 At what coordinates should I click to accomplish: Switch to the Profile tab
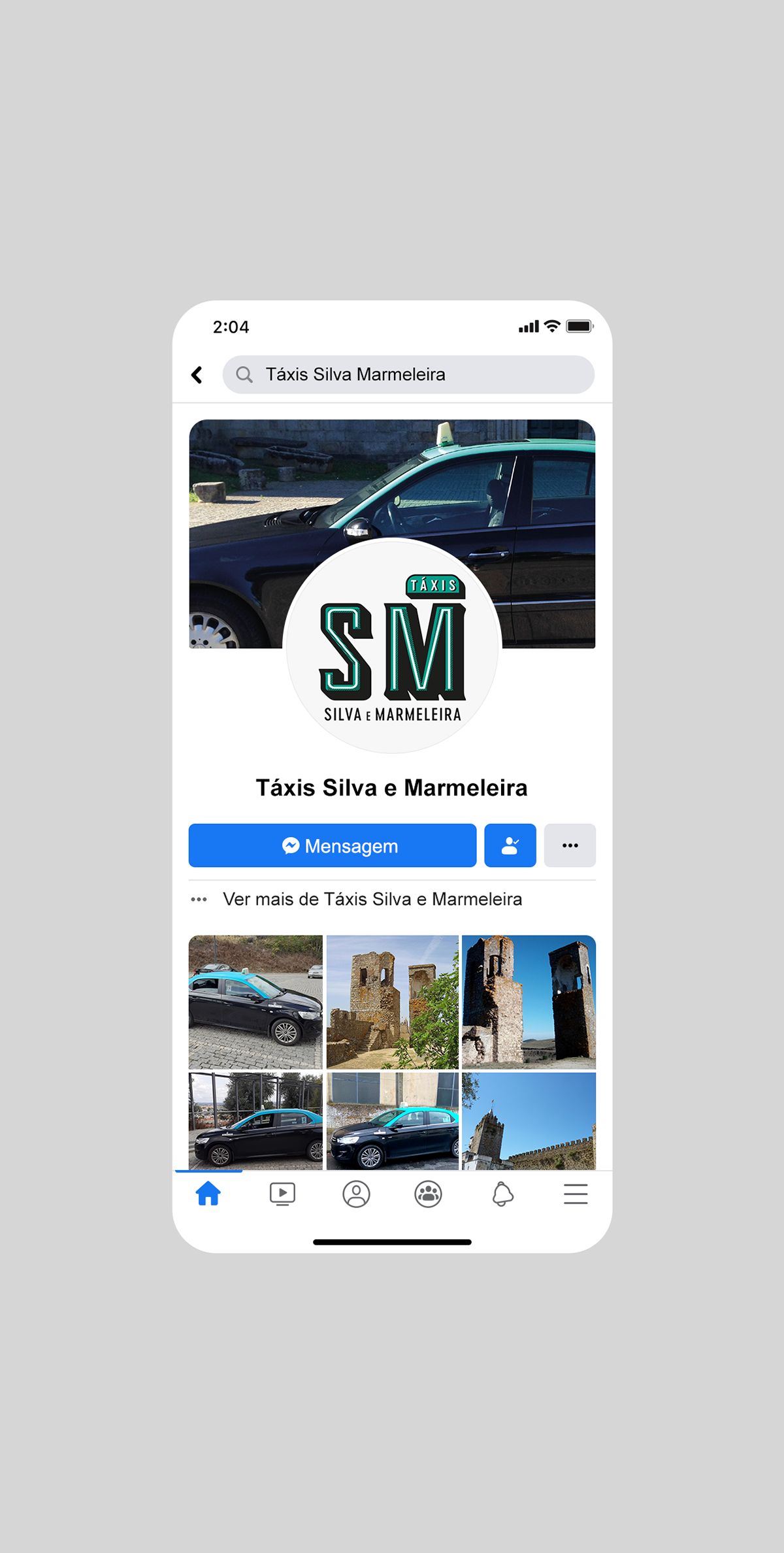tap(356, 1194)
